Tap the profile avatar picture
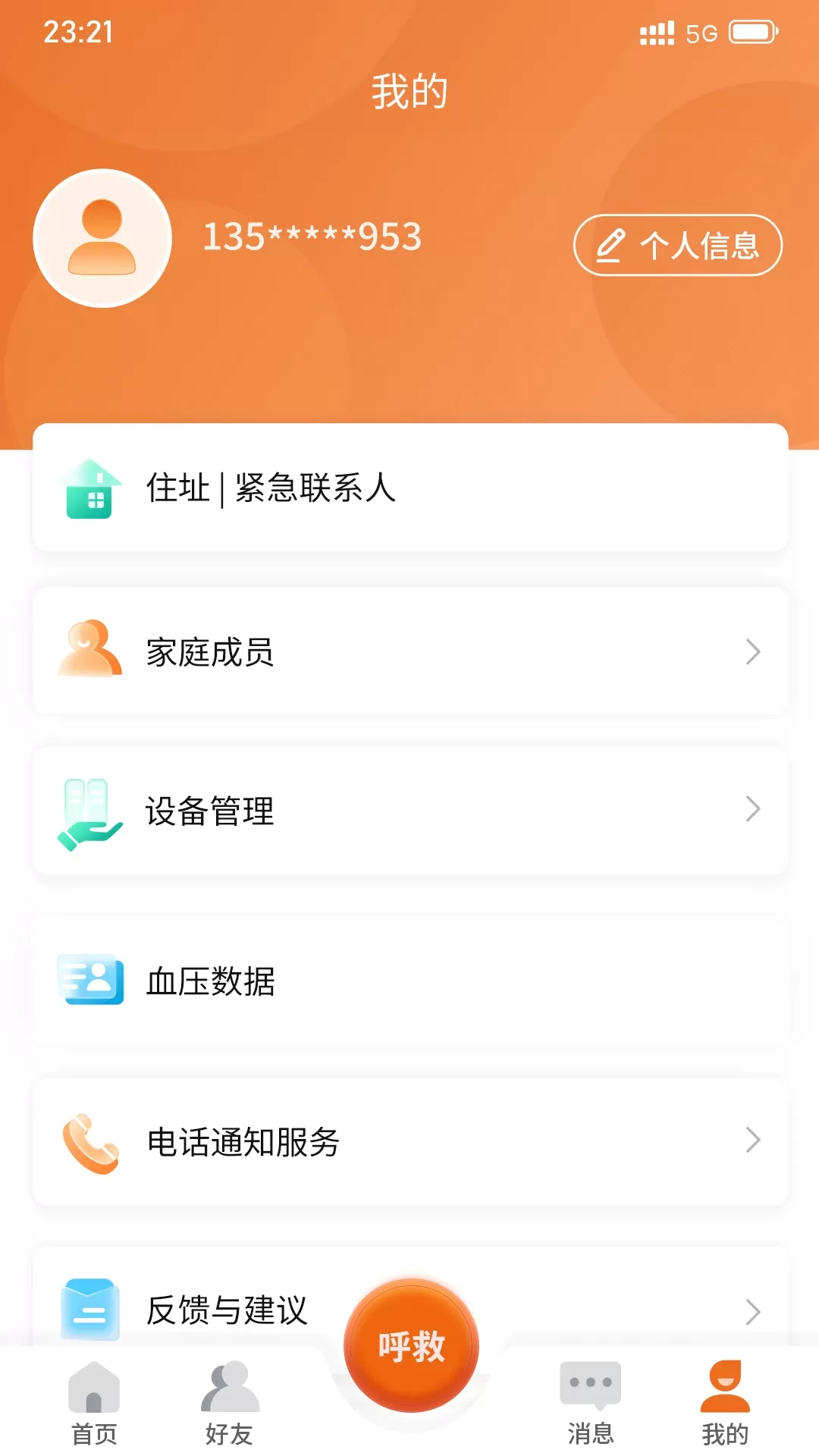The height and width of the screenshot is (1456, 819). (102, 238)
